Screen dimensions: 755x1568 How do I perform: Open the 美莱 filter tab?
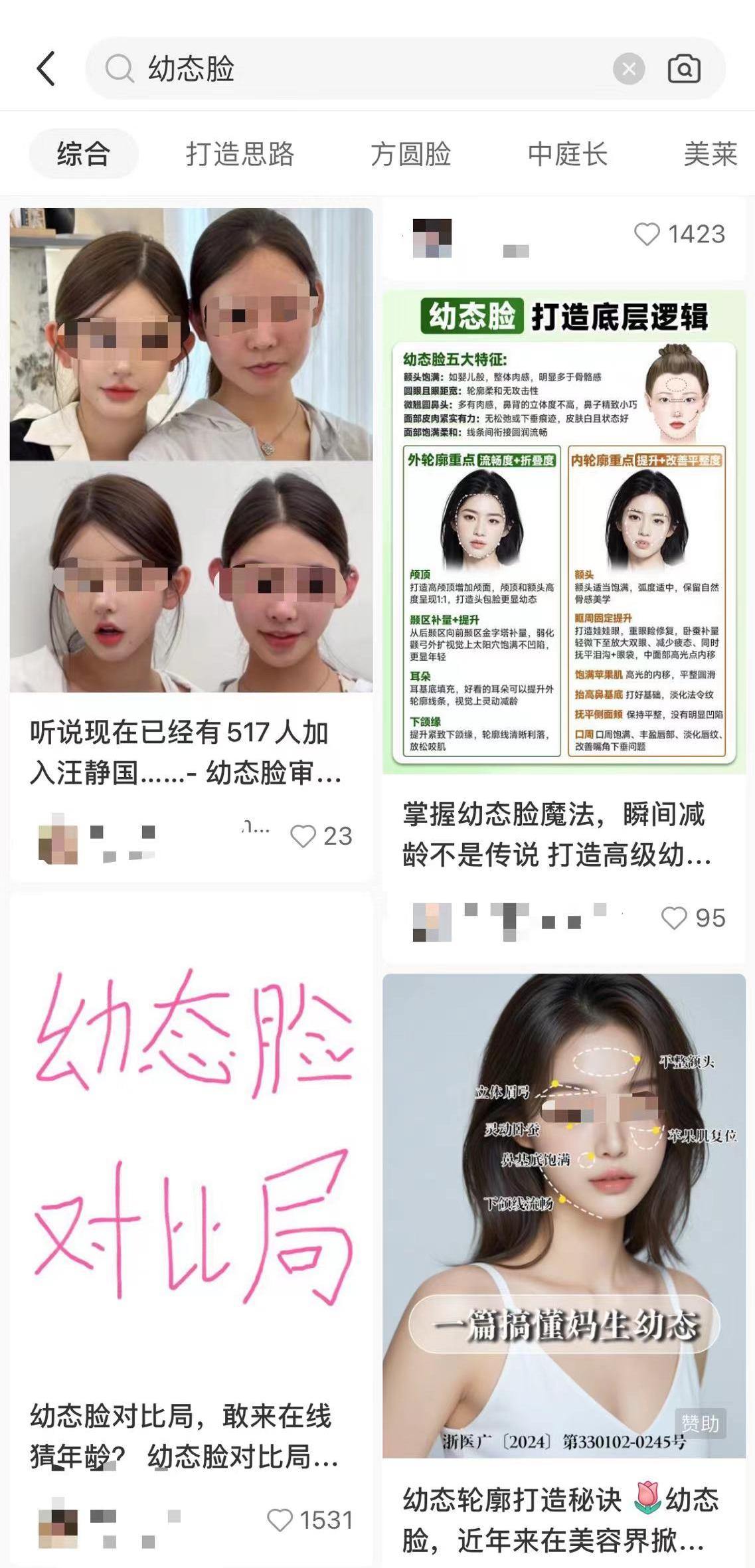pyautogui.click(x=710, y=154)
